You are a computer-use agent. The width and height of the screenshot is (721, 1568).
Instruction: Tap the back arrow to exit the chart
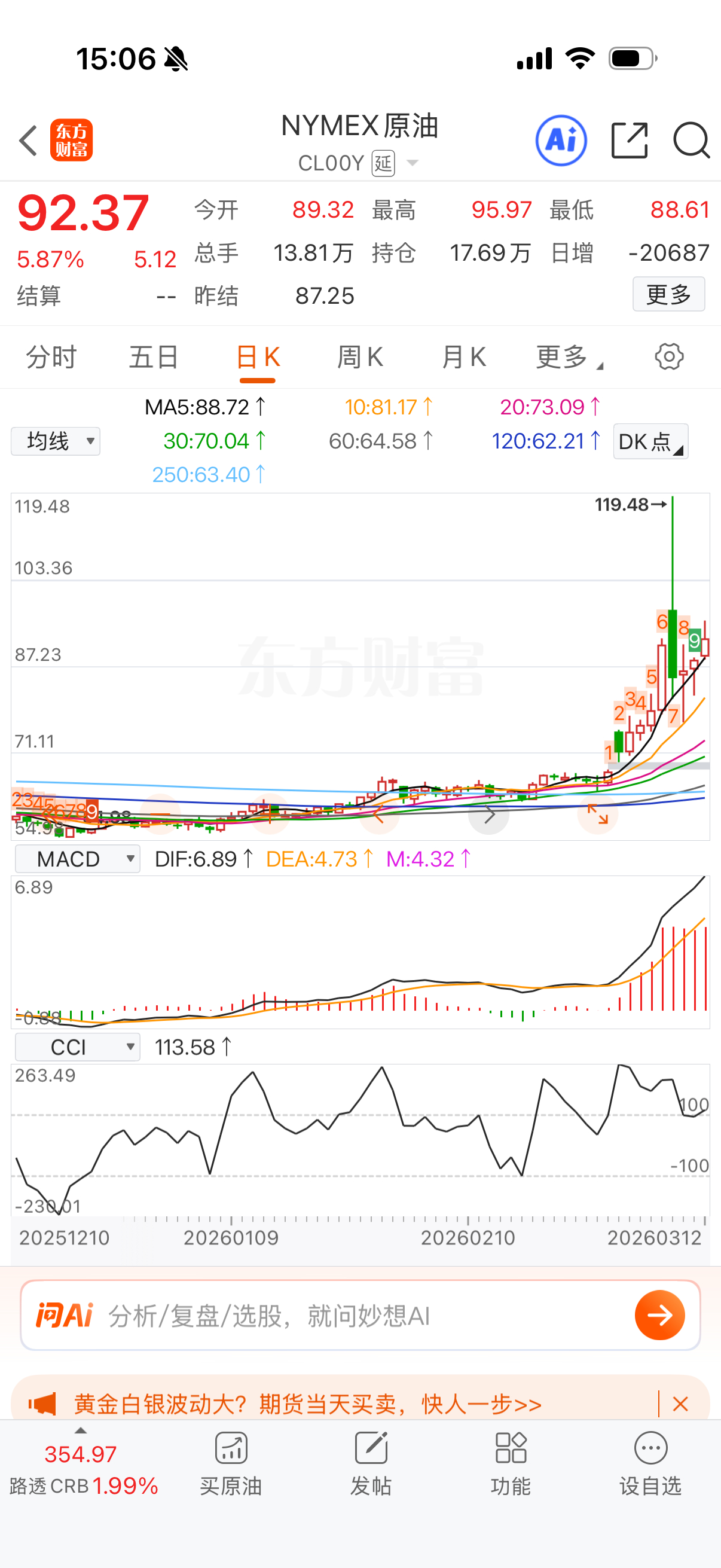coord(28,140)
